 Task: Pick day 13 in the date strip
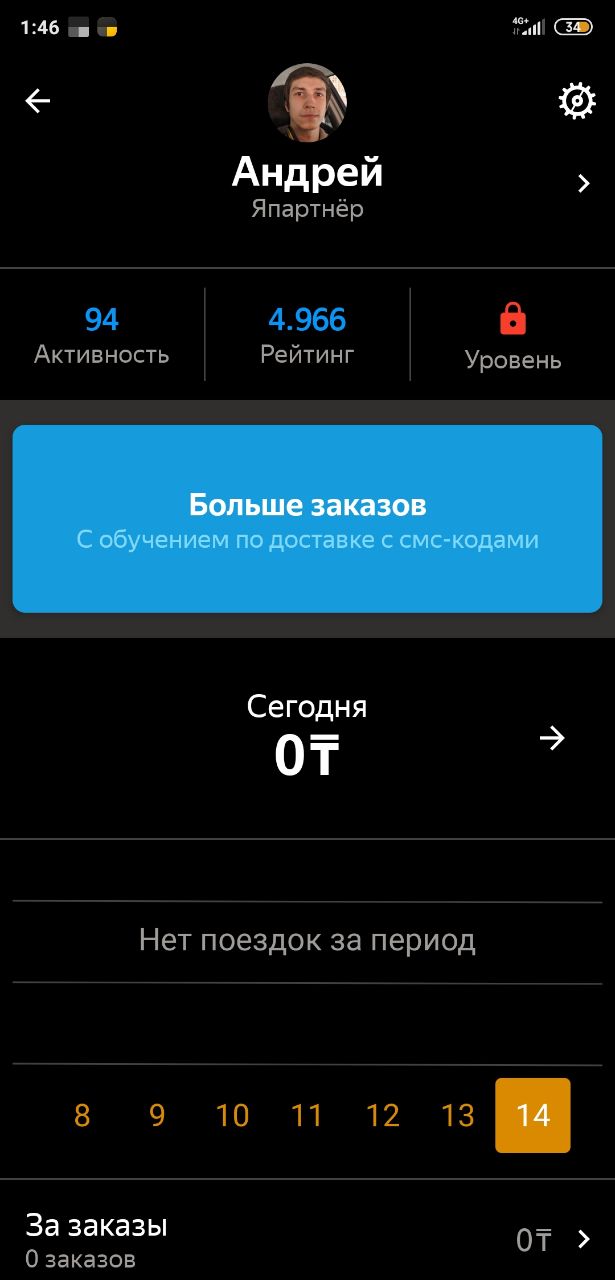pyautogui.click(x=458, y=1115)
